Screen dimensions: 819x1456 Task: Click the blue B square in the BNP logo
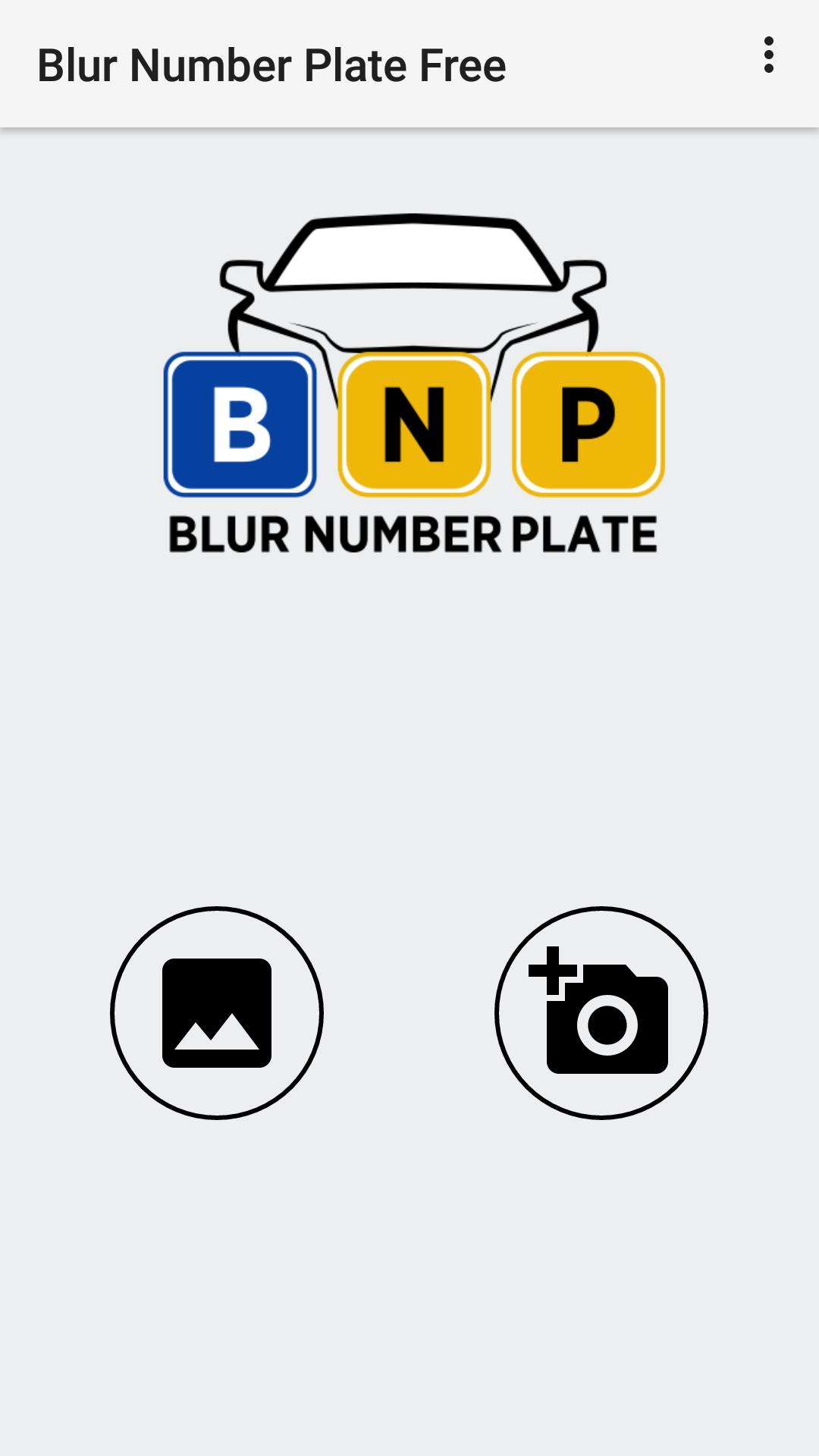click(240, 422)
